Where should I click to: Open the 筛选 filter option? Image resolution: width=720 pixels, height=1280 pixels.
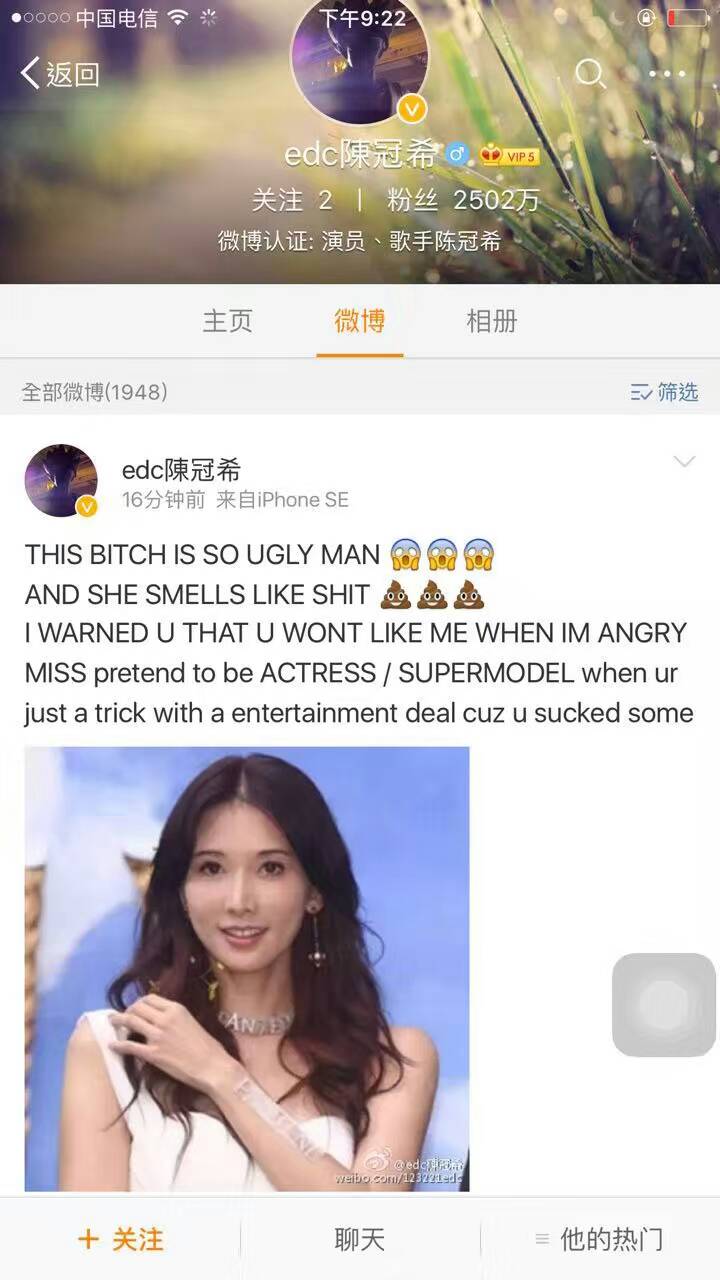665,392
